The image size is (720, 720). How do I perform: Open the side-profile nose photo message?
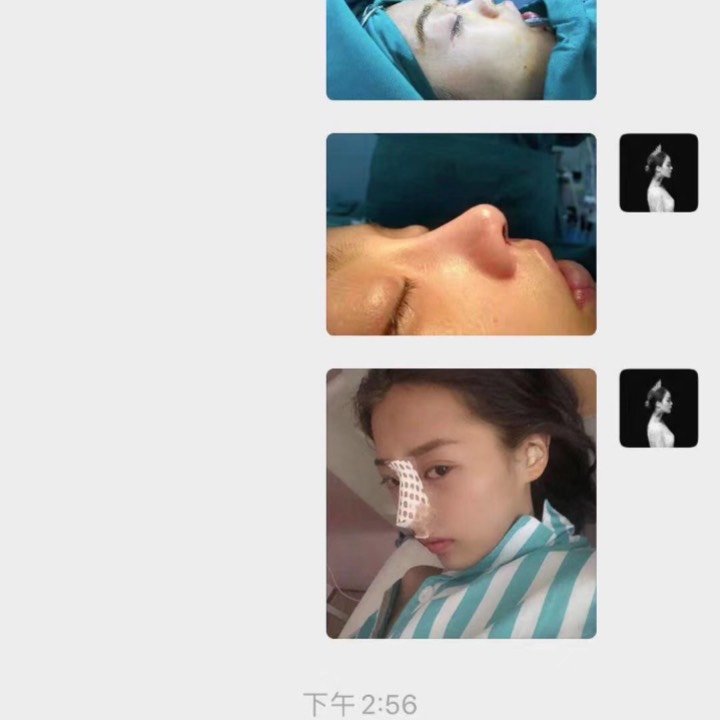pyautogui.click(x=461, y=234)
